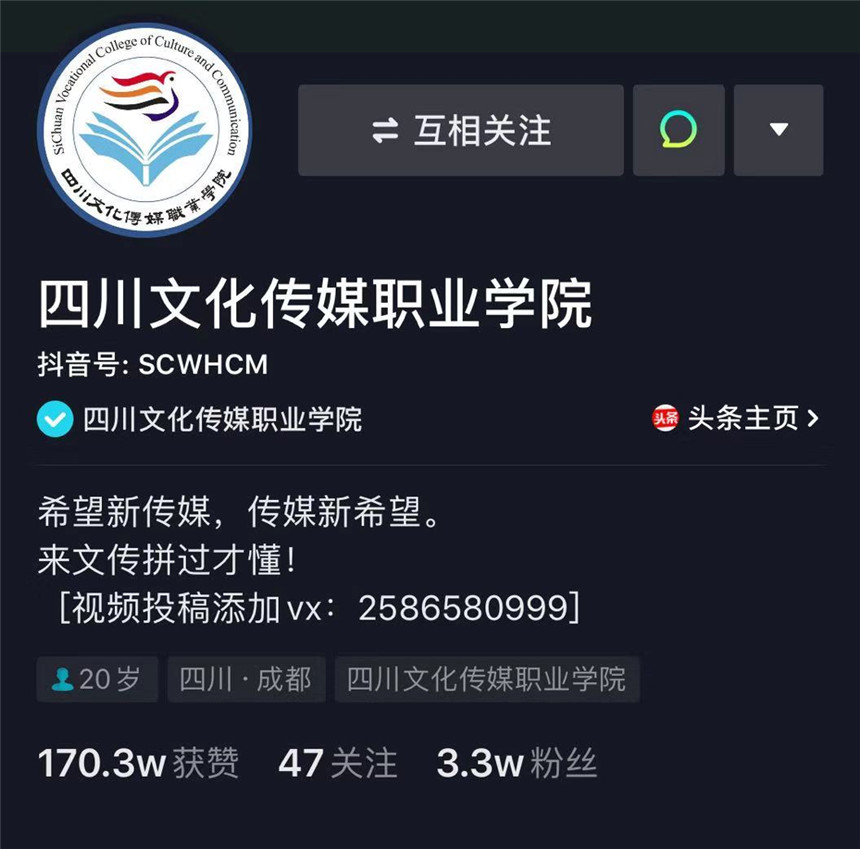The image size is (860, 849).
Task: Open private message chat icon
Action: (x=678, y=130)
